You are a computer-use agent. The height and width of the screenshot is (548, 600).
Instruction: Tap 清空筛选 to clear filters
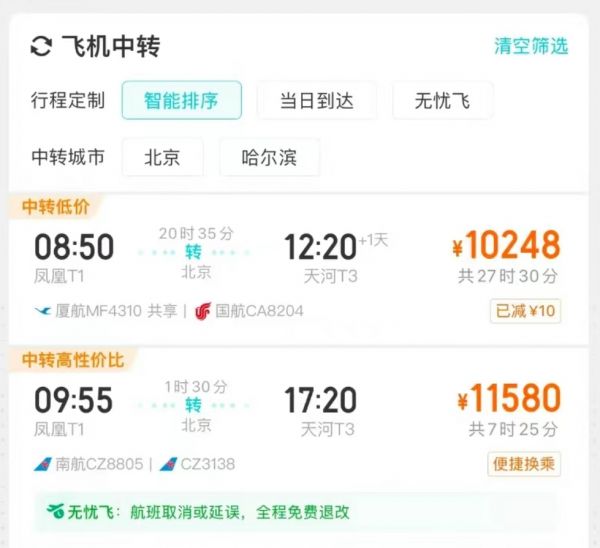point(530,46)
